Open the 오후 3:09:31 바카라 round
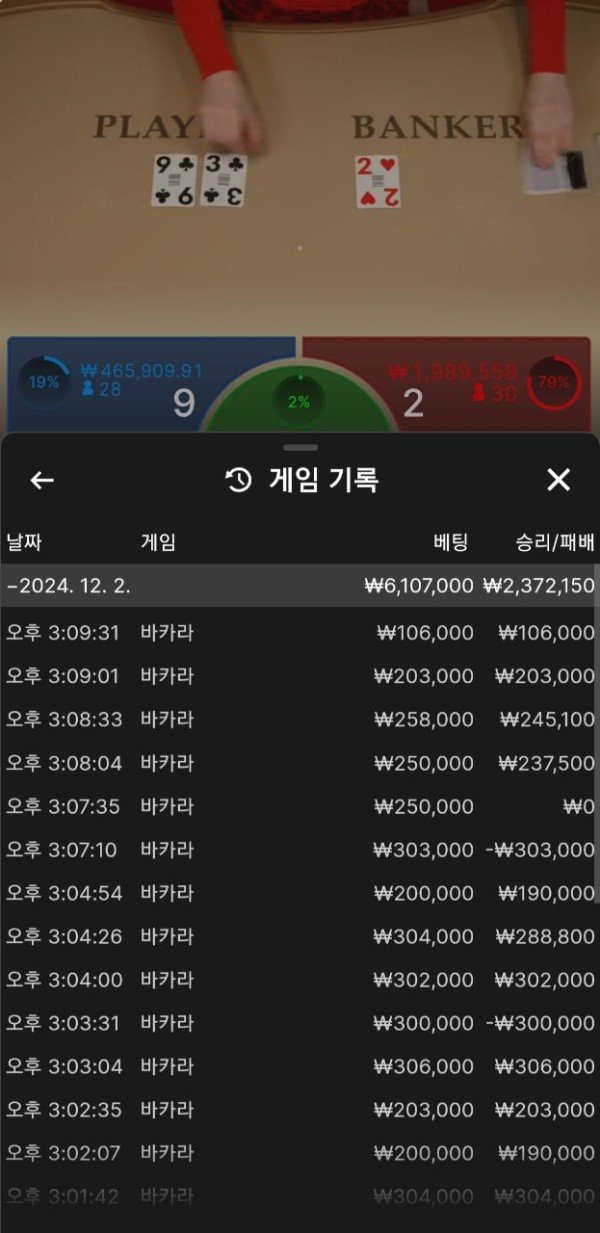The height and width of the screenshot is (1233, 600). (300, 633)
